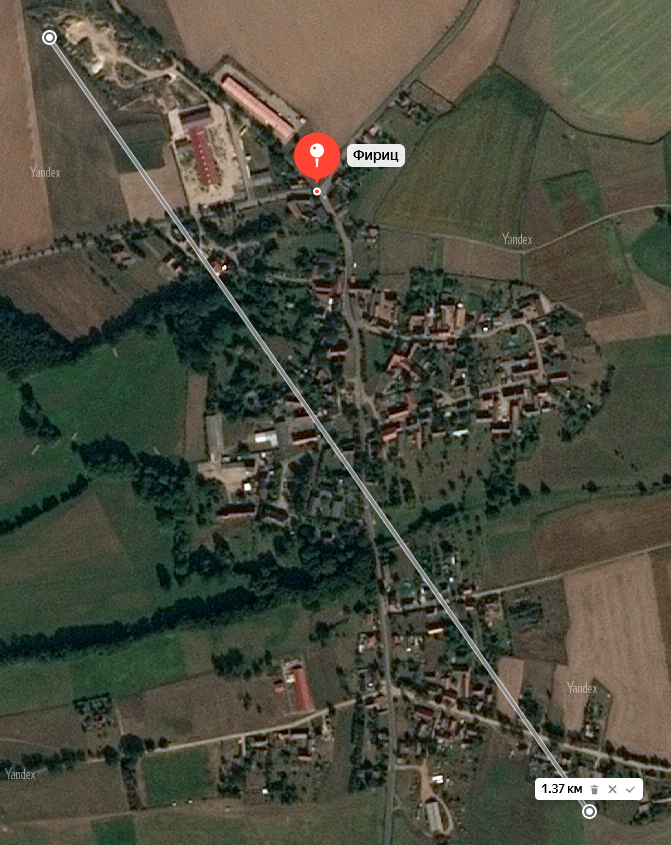Confirm the measurement with the checkmark icon
This screenshot has width=671, height=845.
(630, 789)
